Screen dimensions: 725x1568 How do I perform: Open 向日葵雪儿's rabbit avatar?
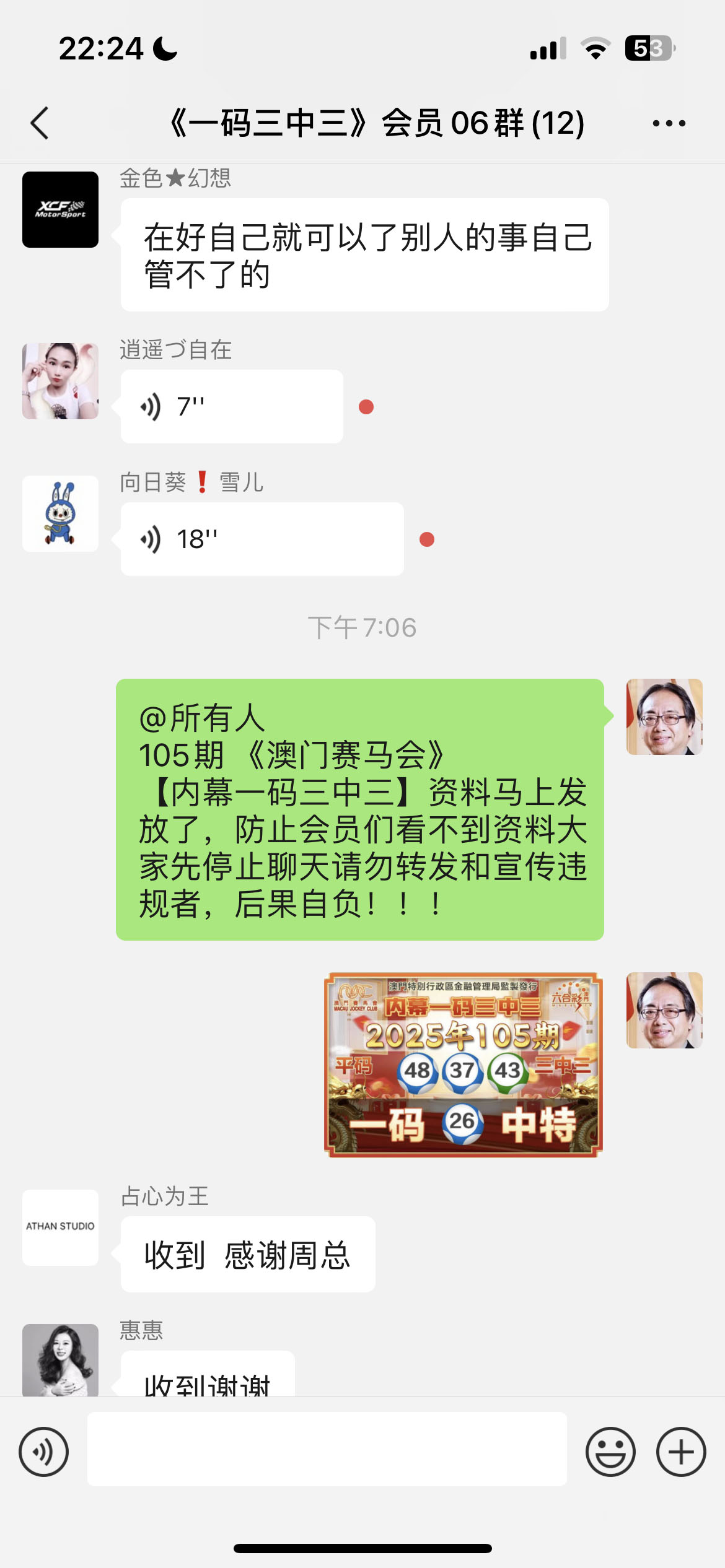(60, 514)
